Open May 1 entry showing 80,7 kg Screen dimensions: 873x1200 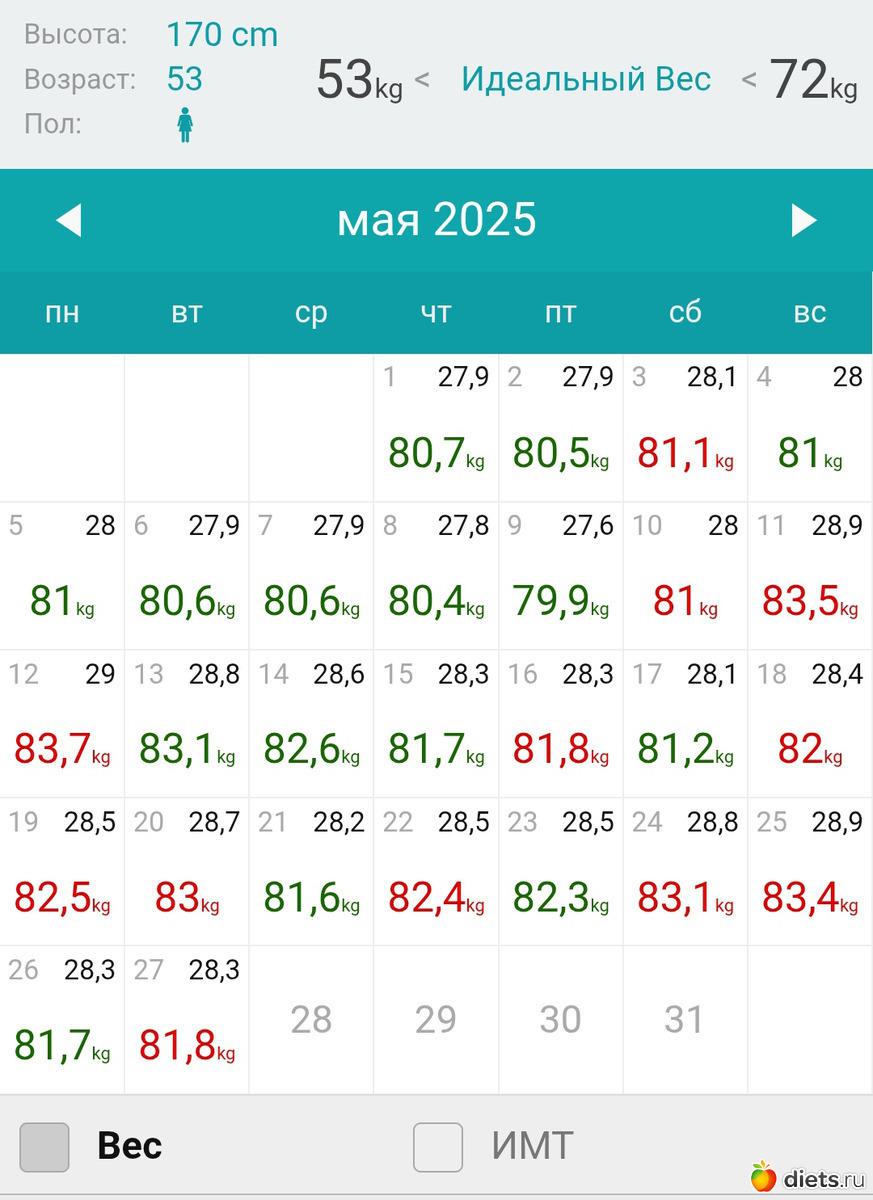coord(436,430)
